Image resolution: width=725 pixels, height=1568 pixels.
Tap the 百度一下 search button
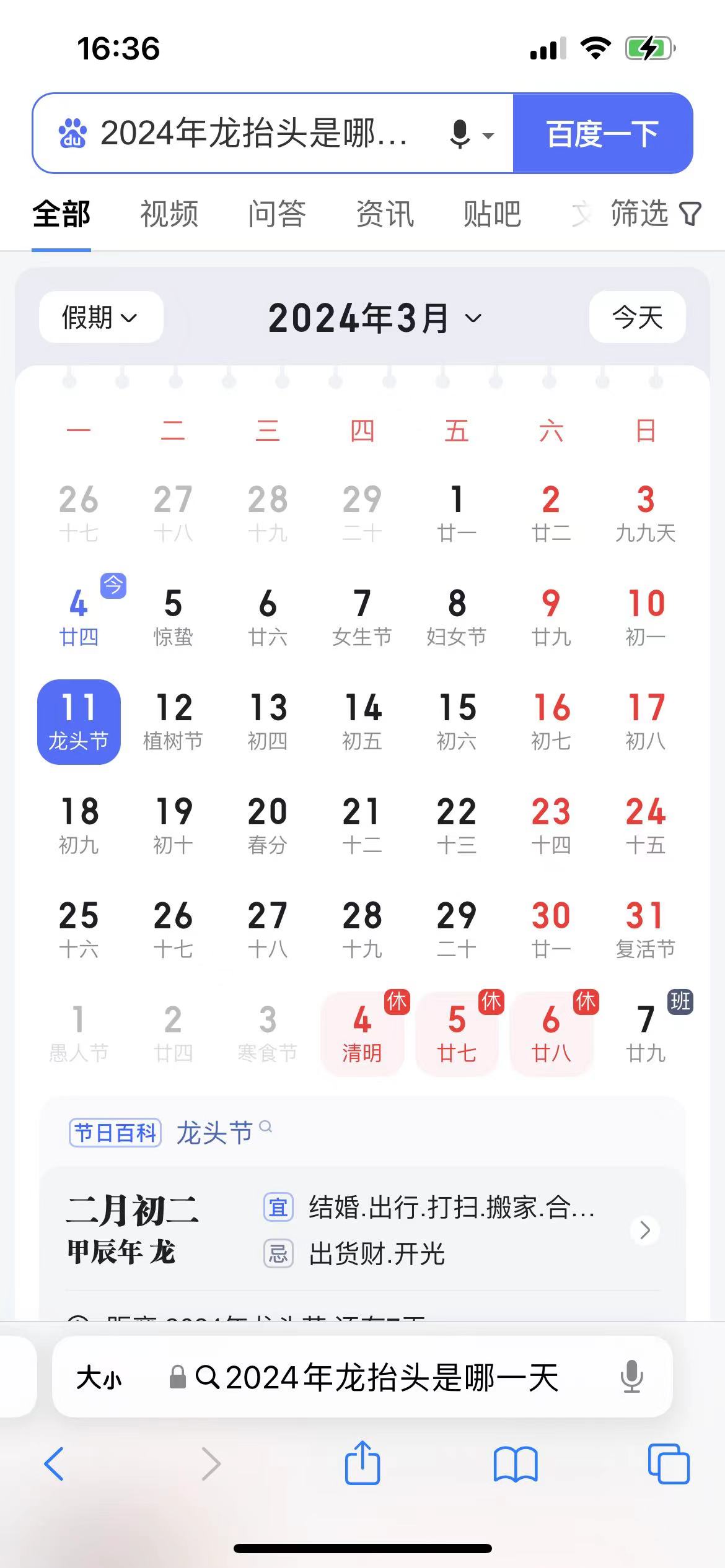pyautogui.click(x=602, y=133)
